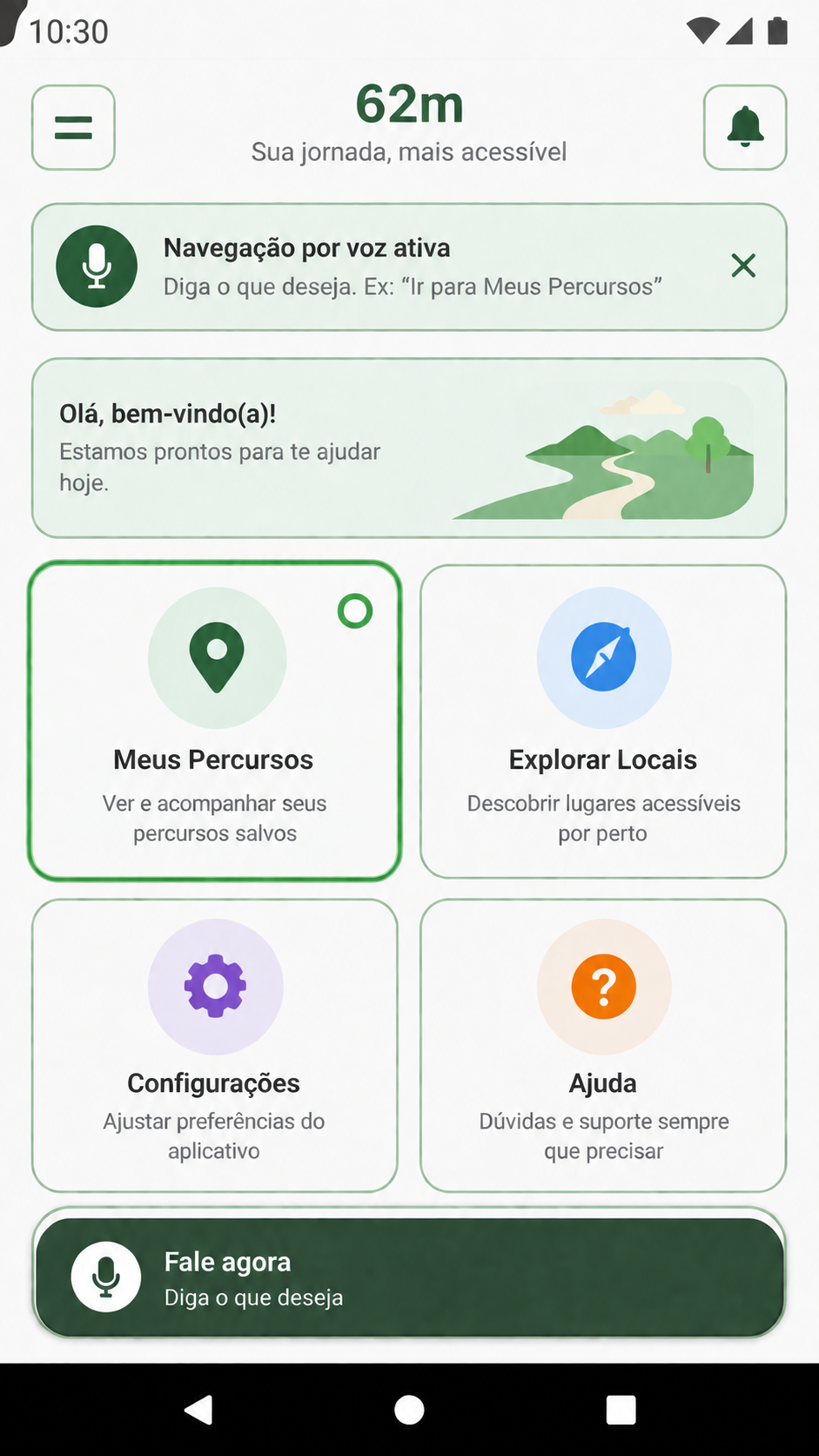Image resolution: width=819 pixels, height=1456 pixels.
Task: Open the Configurações card
Action: [214, 1045]
